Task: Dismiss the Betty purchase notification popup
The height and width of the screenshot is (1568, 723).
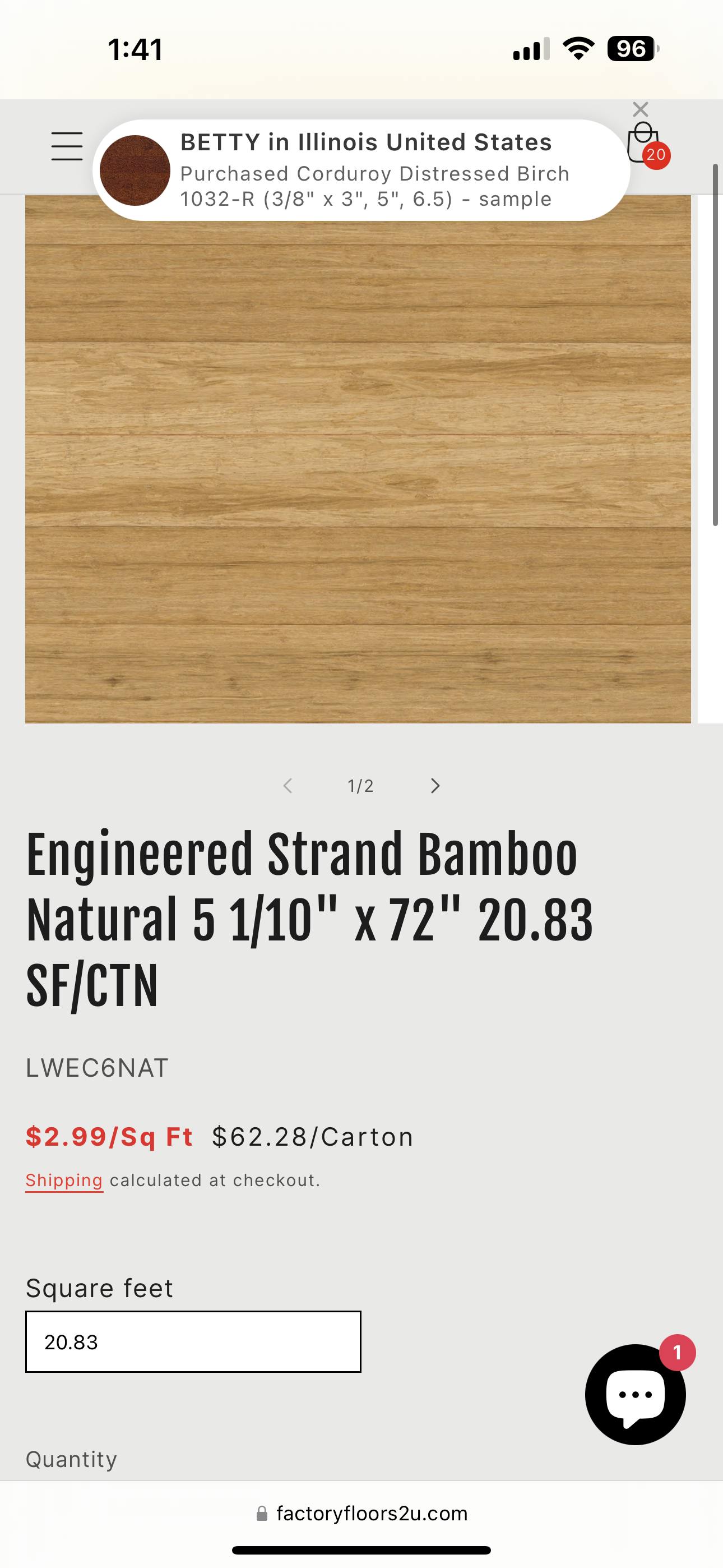Action: coord(640,109)
